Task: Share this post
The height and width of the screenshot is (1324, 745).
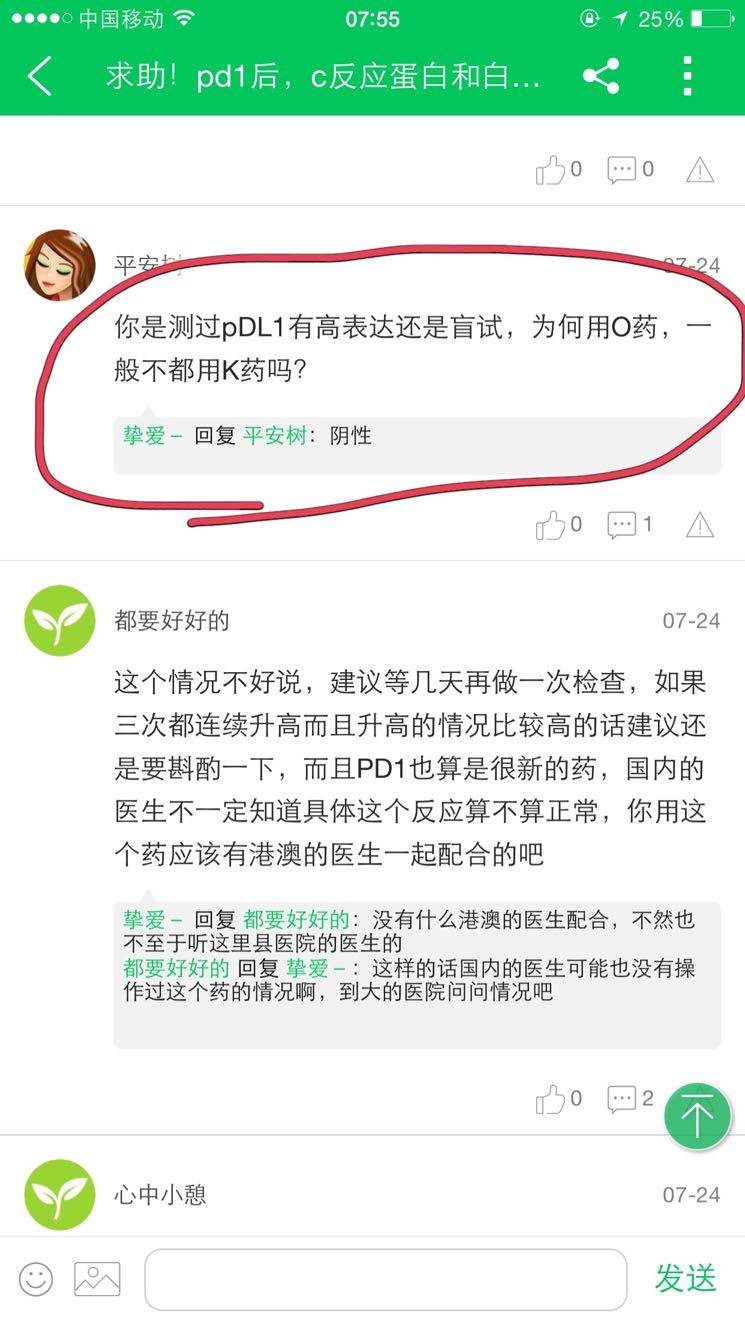Action: tap(601, 76)
